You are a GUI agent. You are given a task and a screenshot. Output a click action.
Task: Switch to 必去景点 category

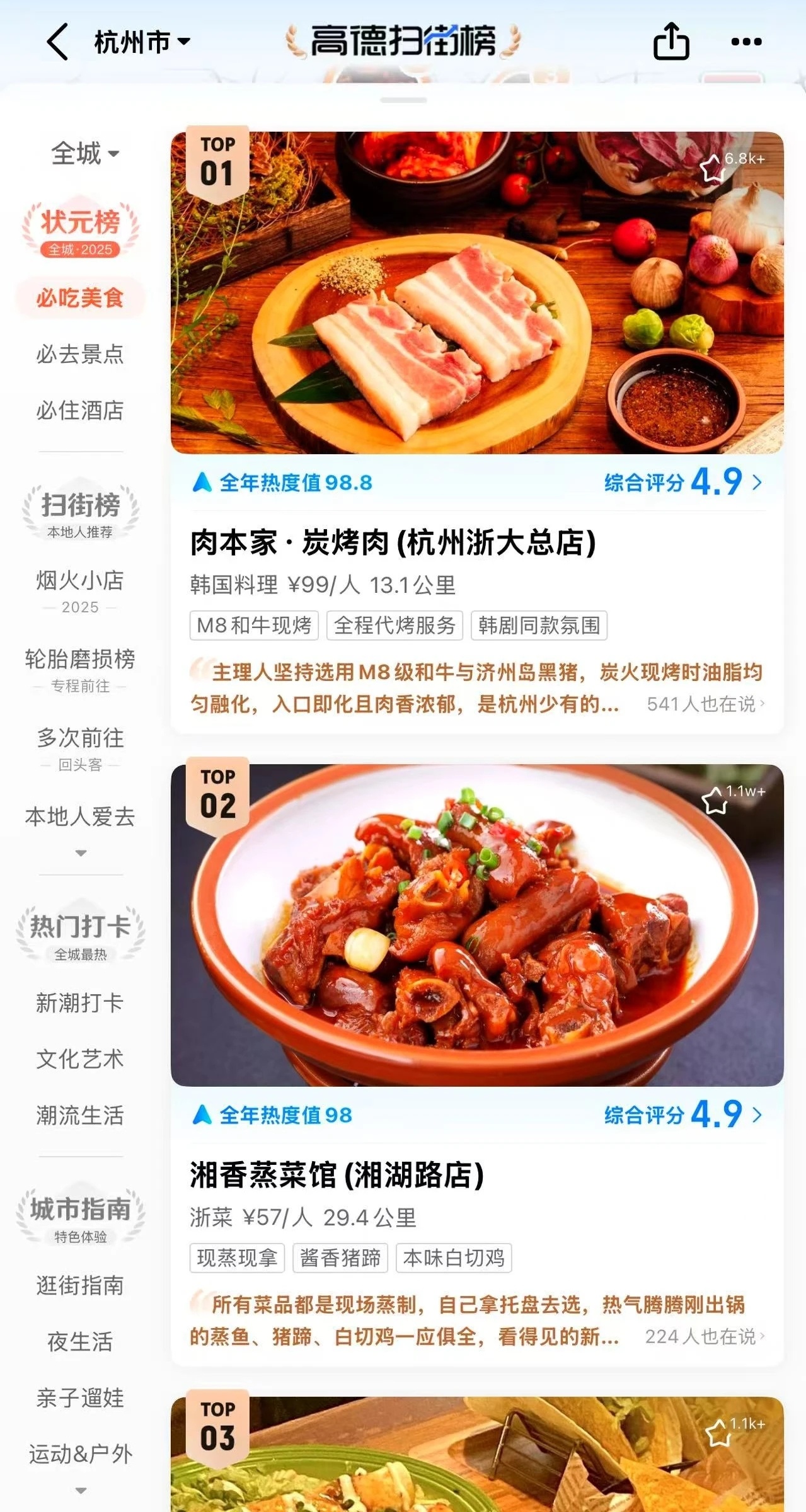point(80,354)
